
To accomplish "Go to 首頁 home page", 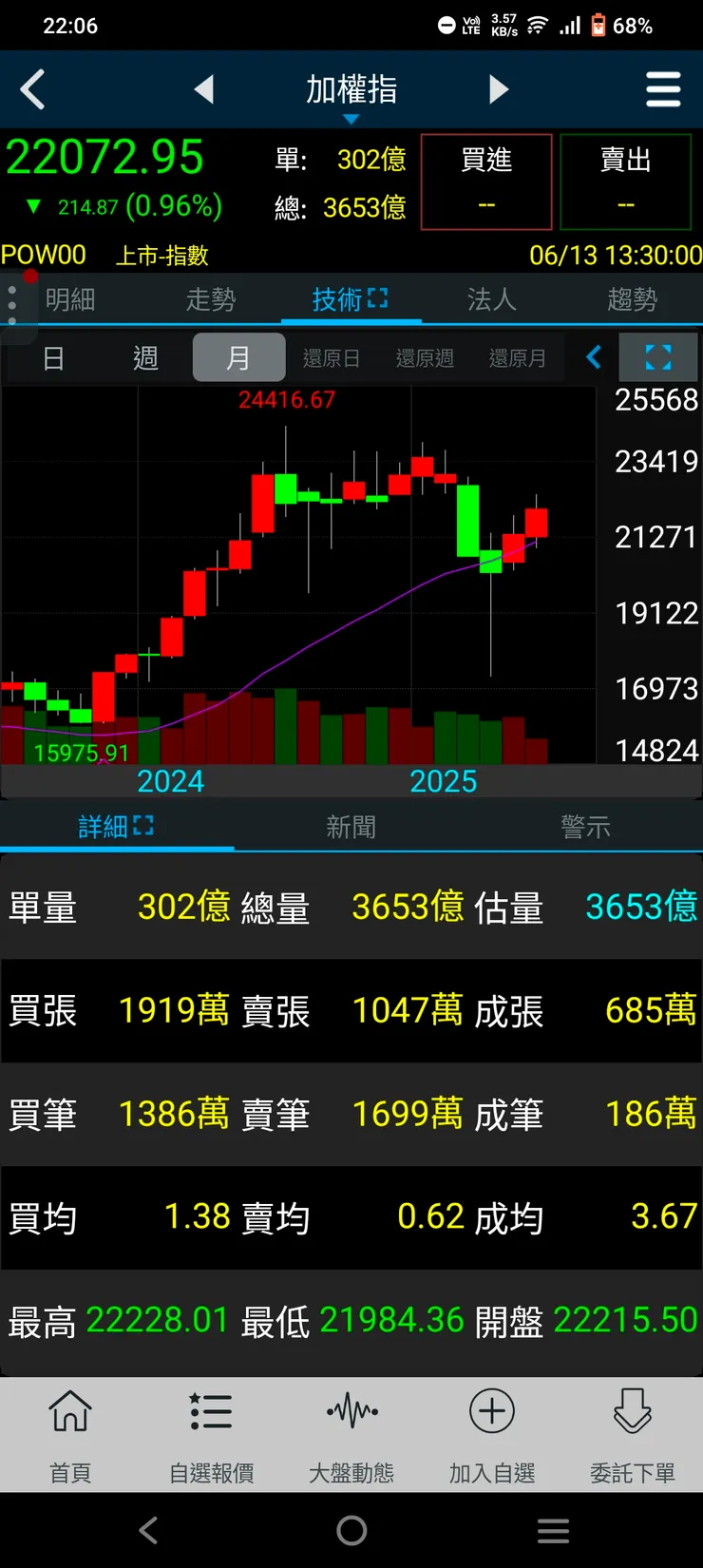I will [70, 1435].
